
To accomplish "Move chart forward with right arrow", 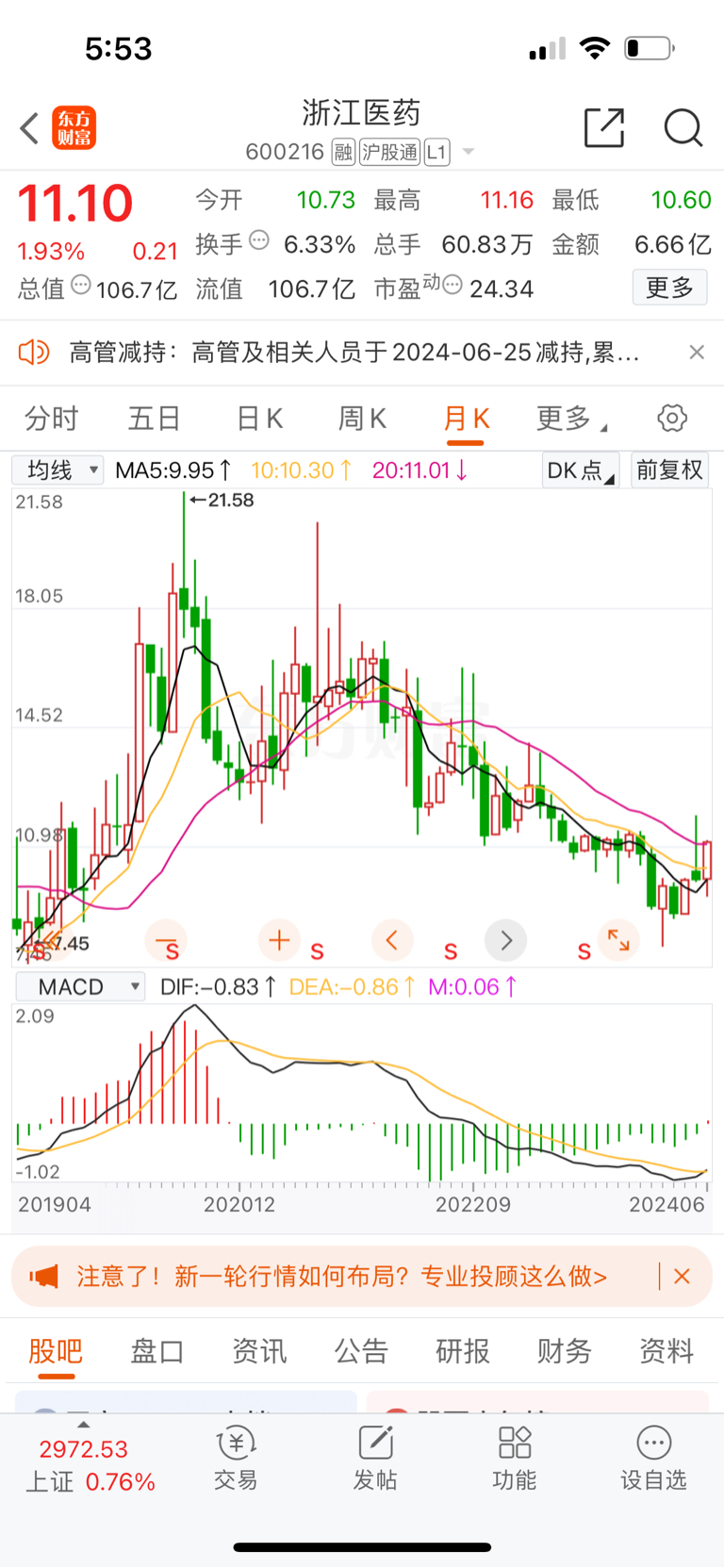I will point(506,940).
